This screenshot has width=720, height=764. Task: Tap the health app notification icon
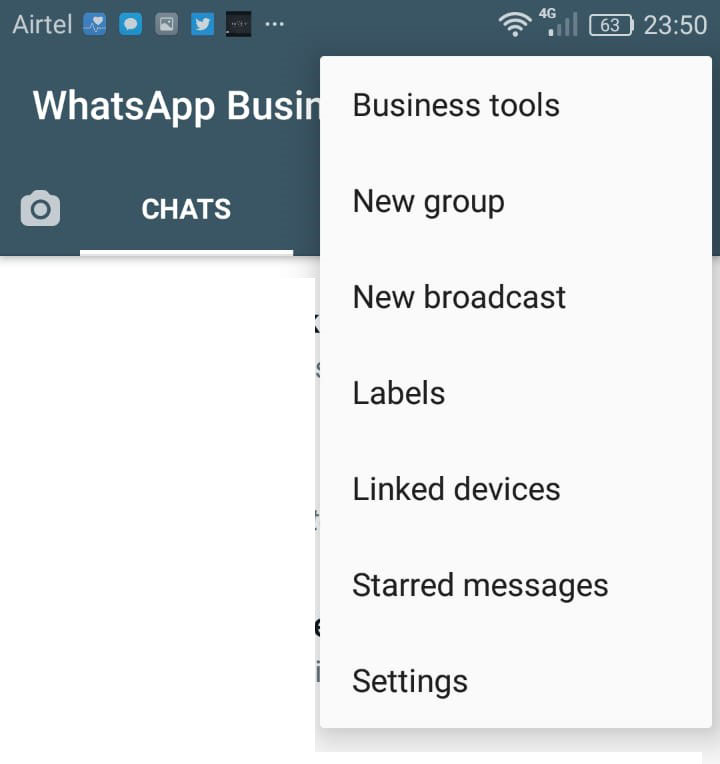[x=93, y=22]
